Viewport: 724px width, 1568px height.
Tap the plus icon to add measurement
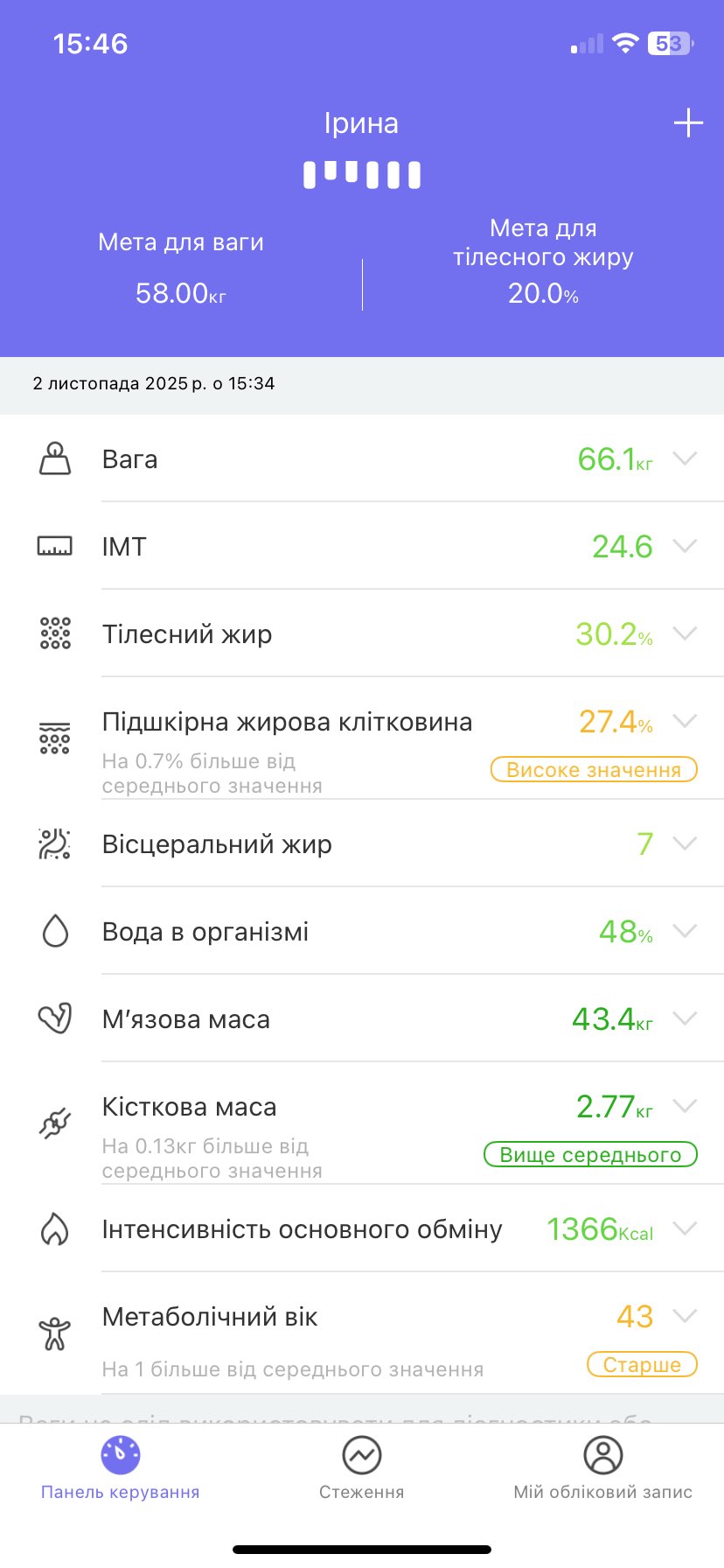[x=688, y=123]
